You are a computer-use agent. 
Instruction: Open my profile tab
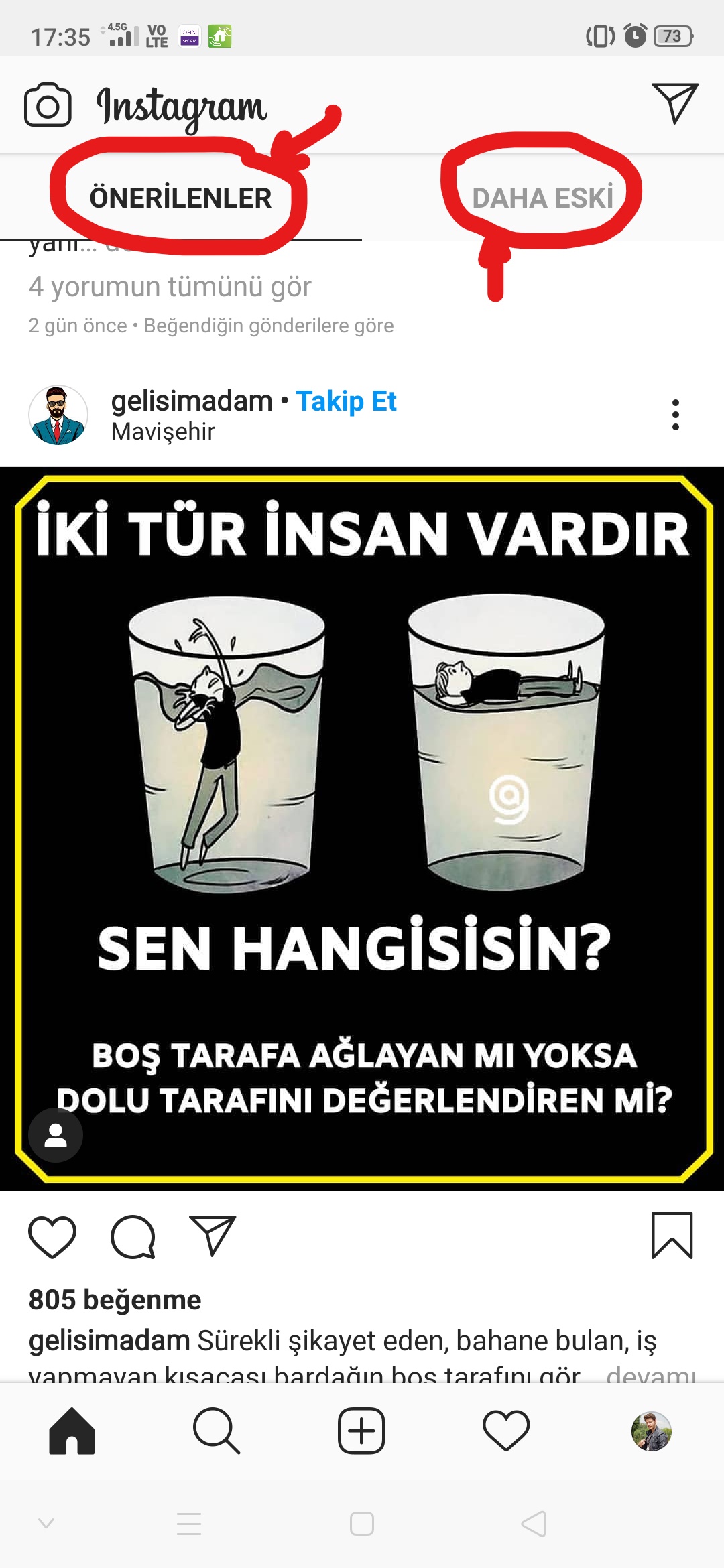click(x=651, y=1431)
